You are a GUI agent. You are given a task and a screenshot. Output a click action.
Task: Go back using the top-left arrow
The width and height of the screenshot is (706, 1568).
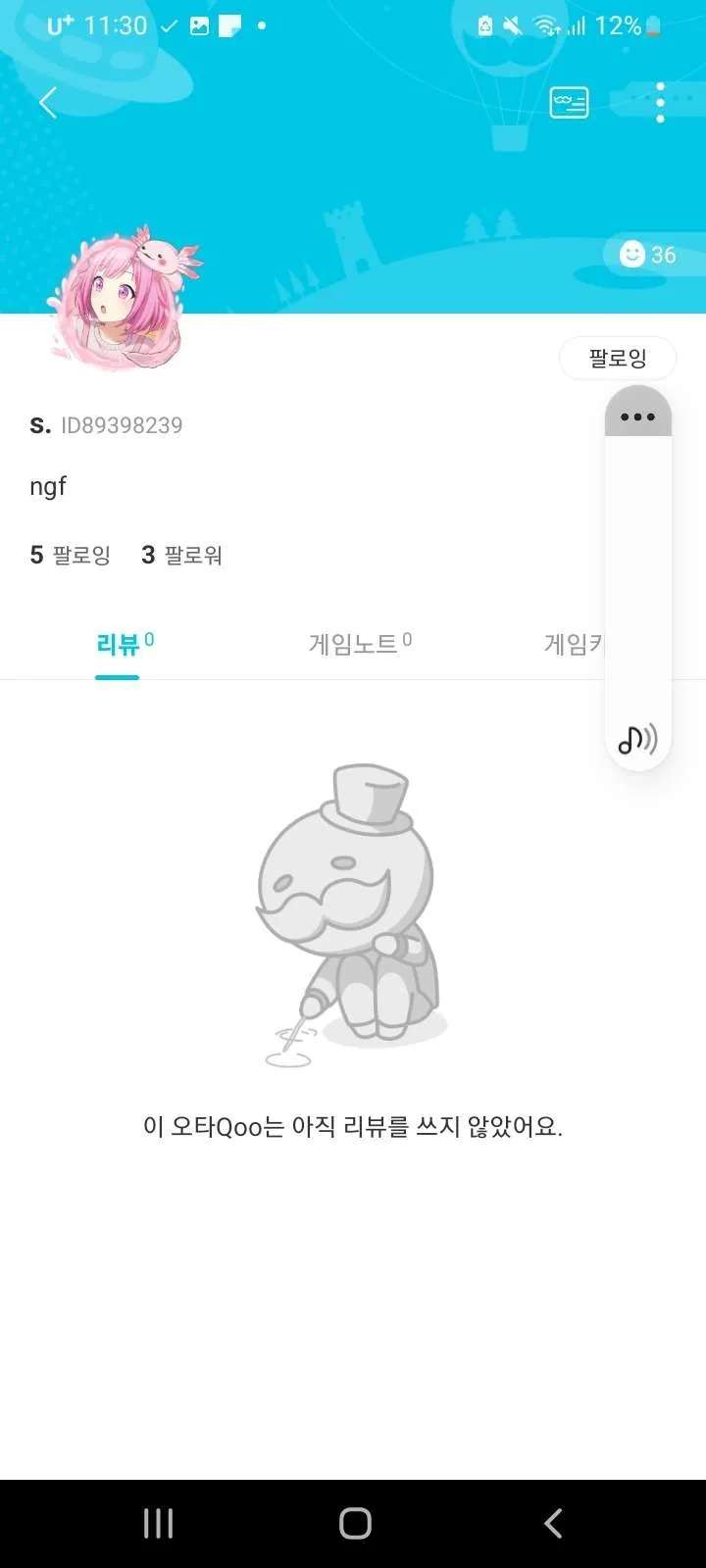coord(47,102)
